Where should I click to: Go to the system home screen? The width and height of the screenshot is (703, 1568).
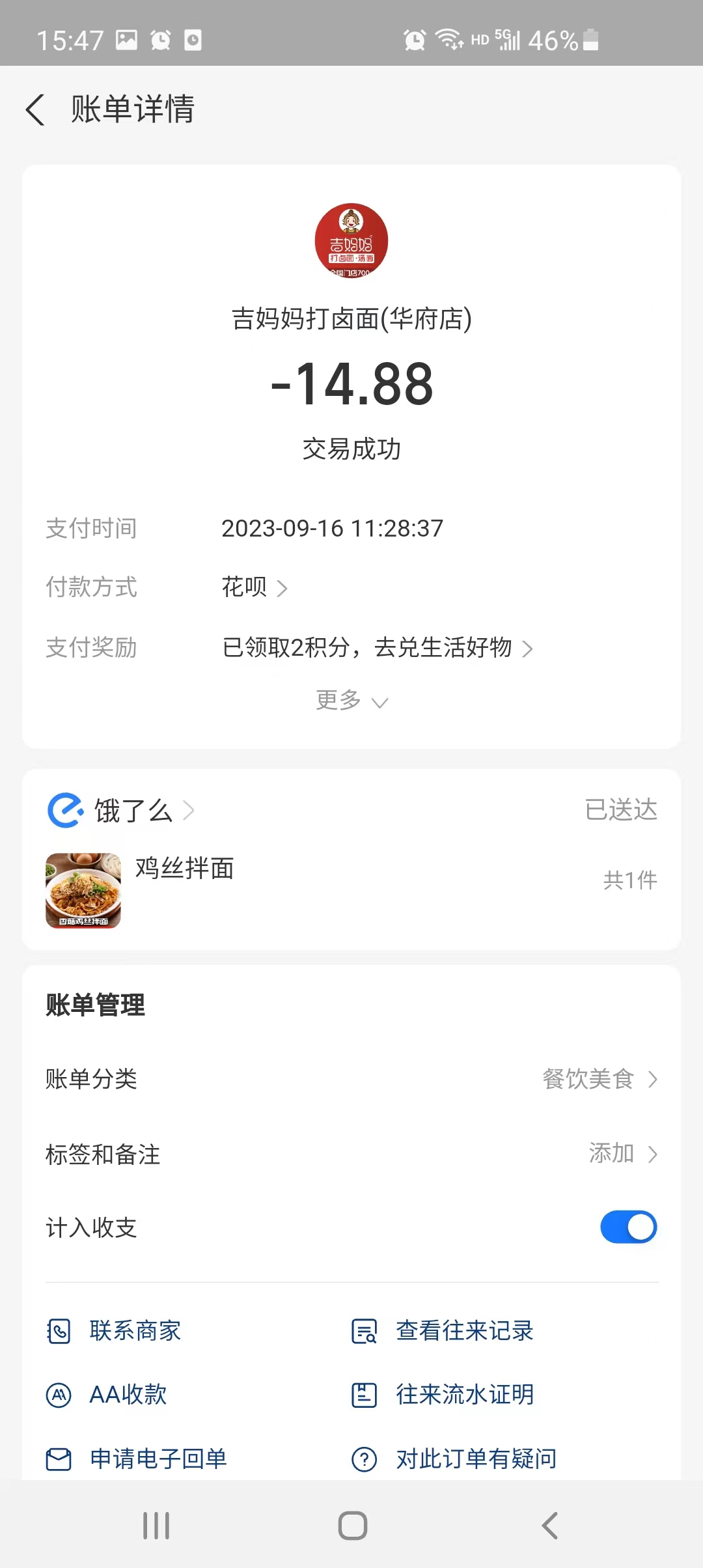pos(352,1525)
